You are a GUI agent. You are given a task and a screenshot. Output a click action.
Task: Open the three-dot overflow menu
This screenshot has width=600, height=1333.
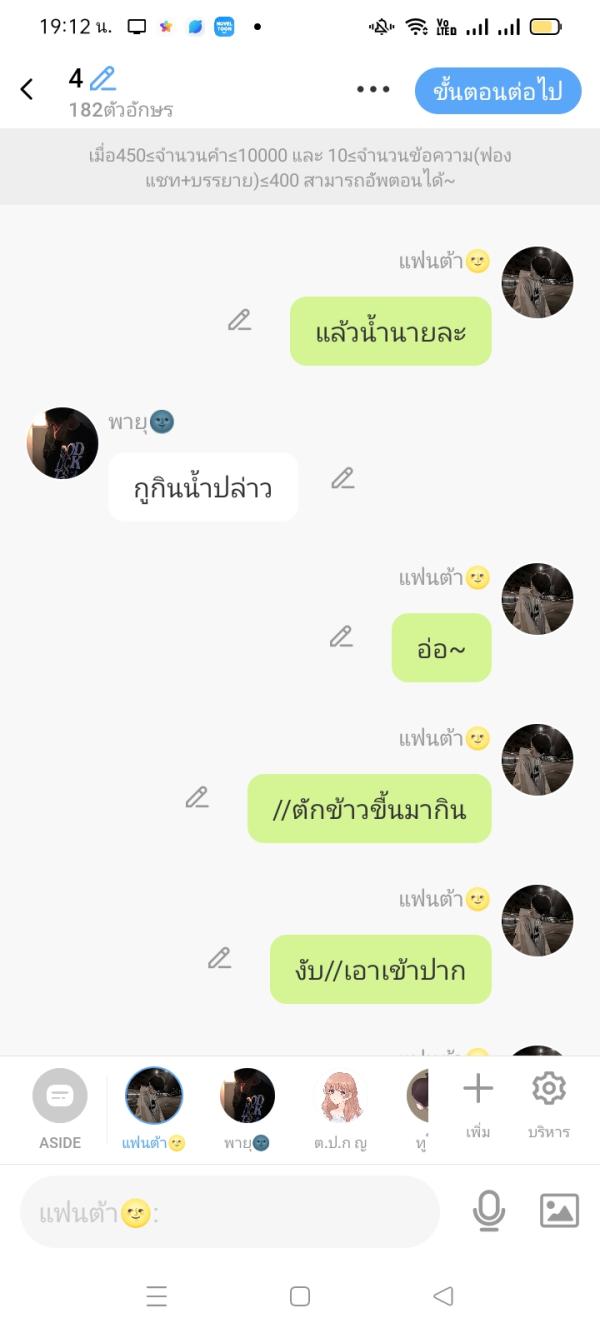(373, 89)
